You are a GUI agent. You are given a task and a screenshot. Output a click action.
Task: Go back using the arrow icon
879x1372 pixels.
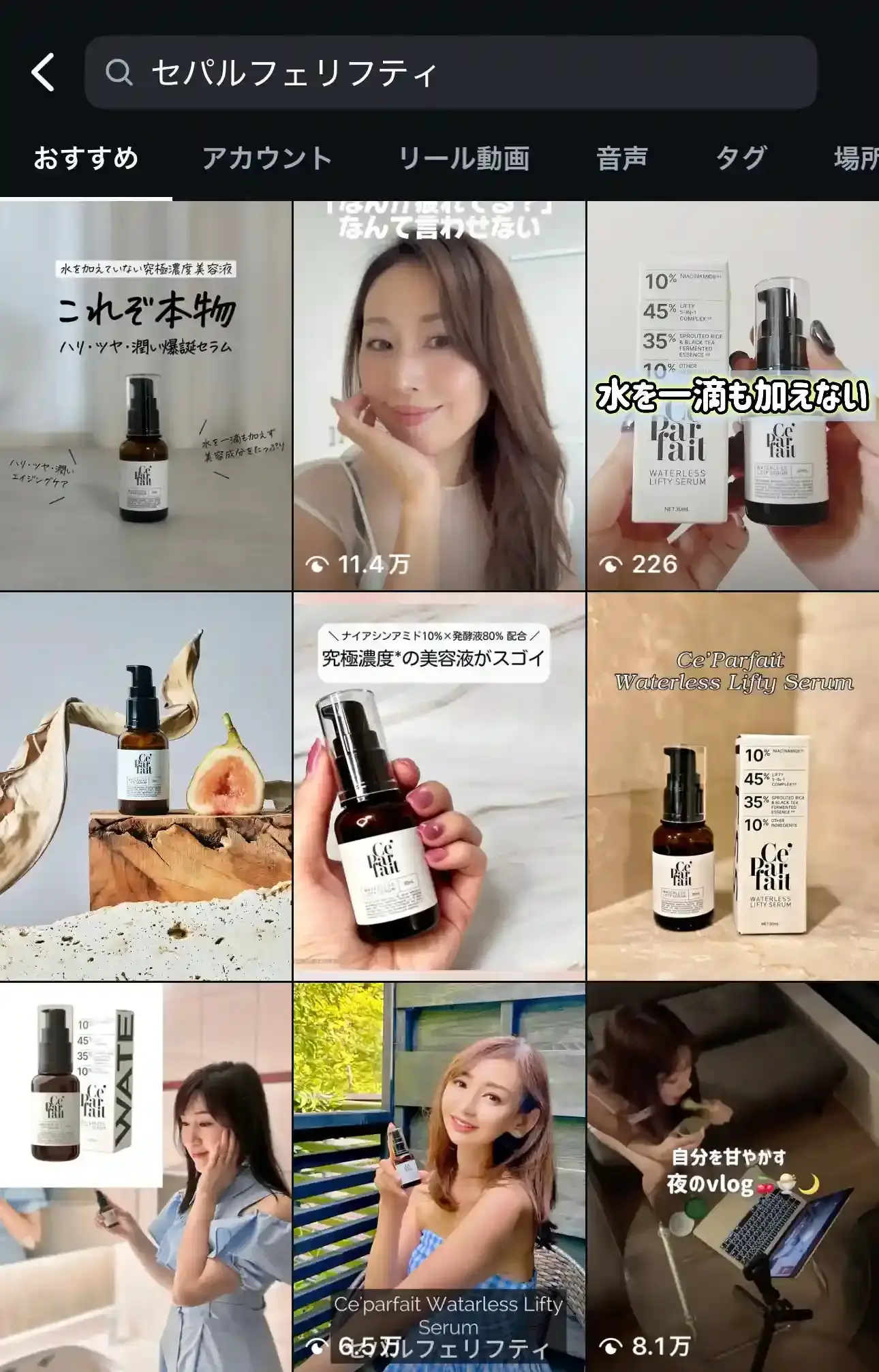coord(43,72)
